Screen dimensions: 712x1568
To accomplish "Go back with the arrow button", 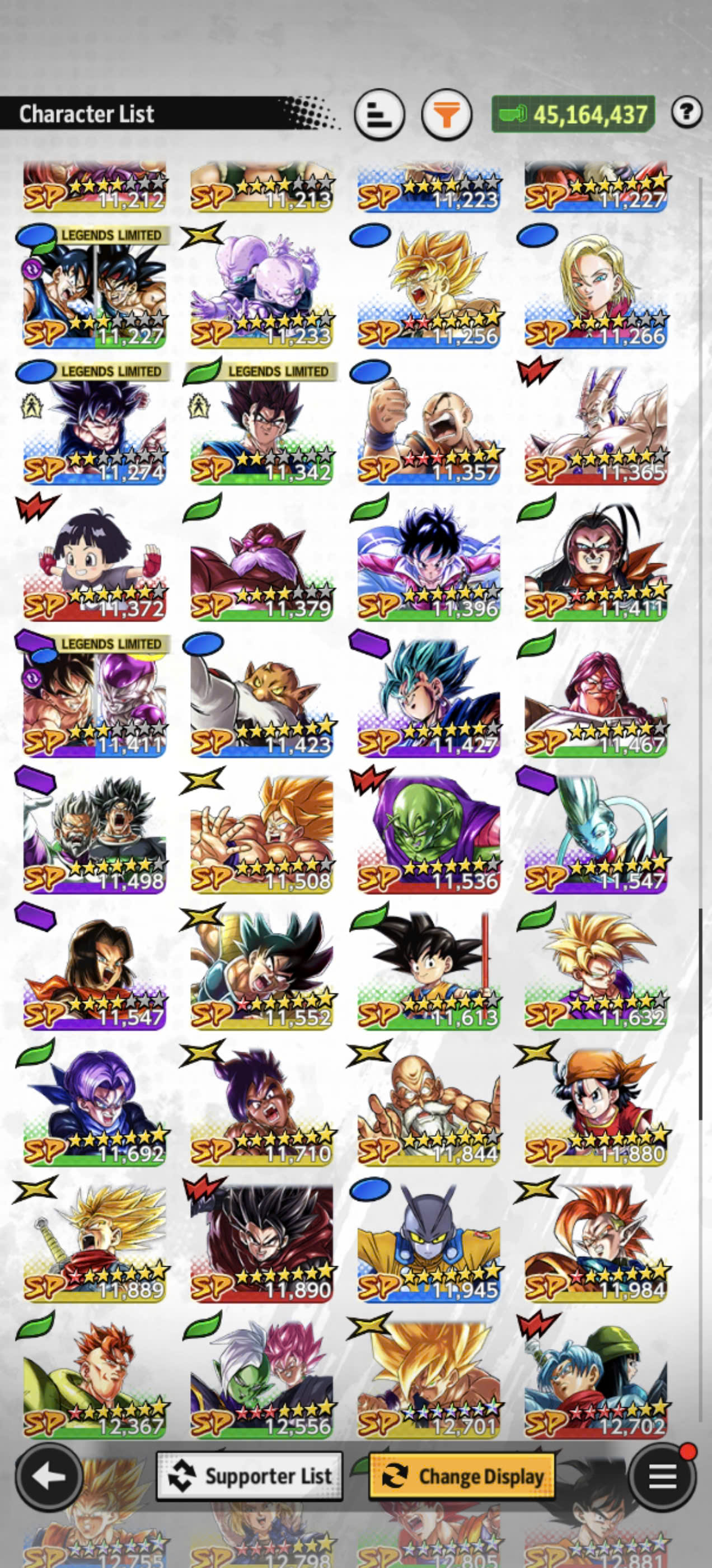I will point(49,1476).
